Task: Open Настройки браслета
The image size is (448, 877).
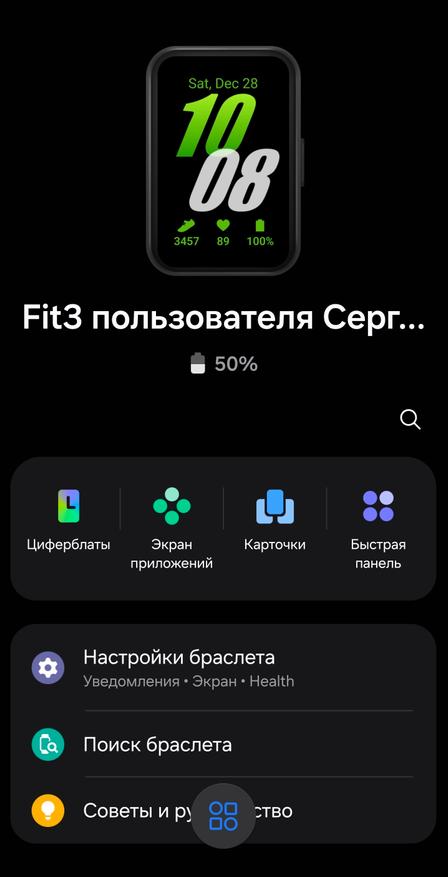Action: [223, 668]
